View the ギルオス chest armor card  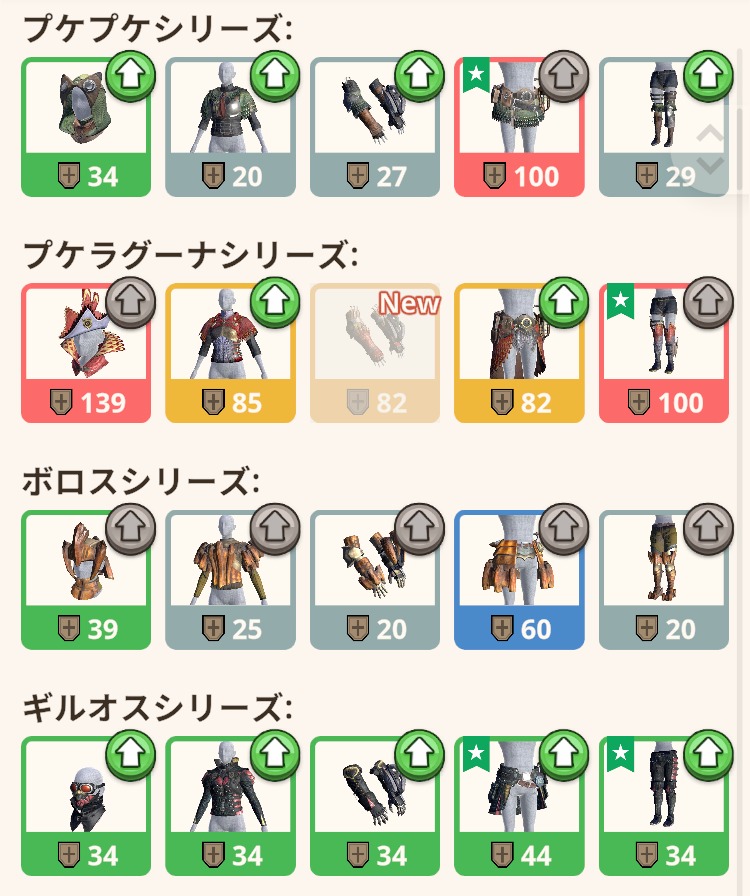230,806
